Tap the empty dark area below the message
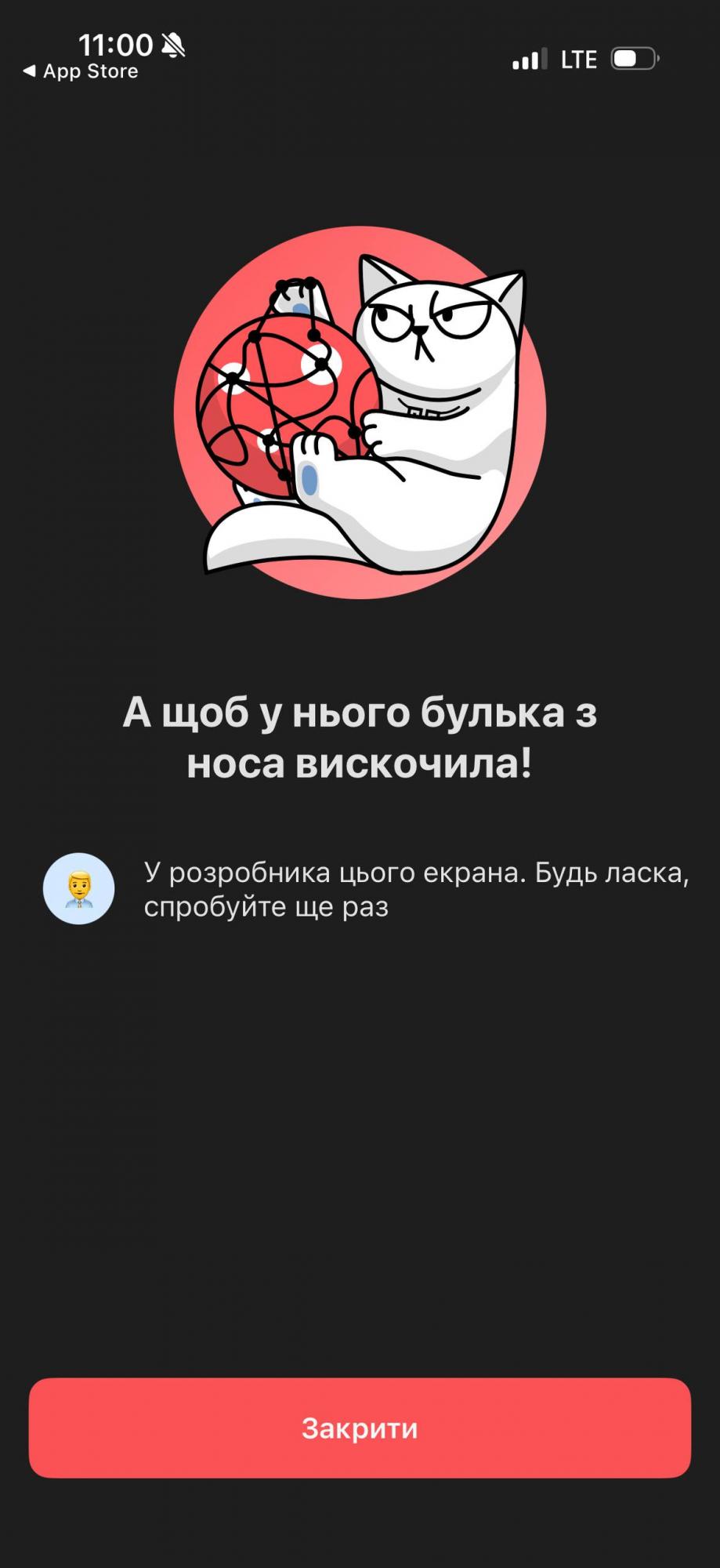Screen dimensions: 720x1568 click(x=360, y=1137)
